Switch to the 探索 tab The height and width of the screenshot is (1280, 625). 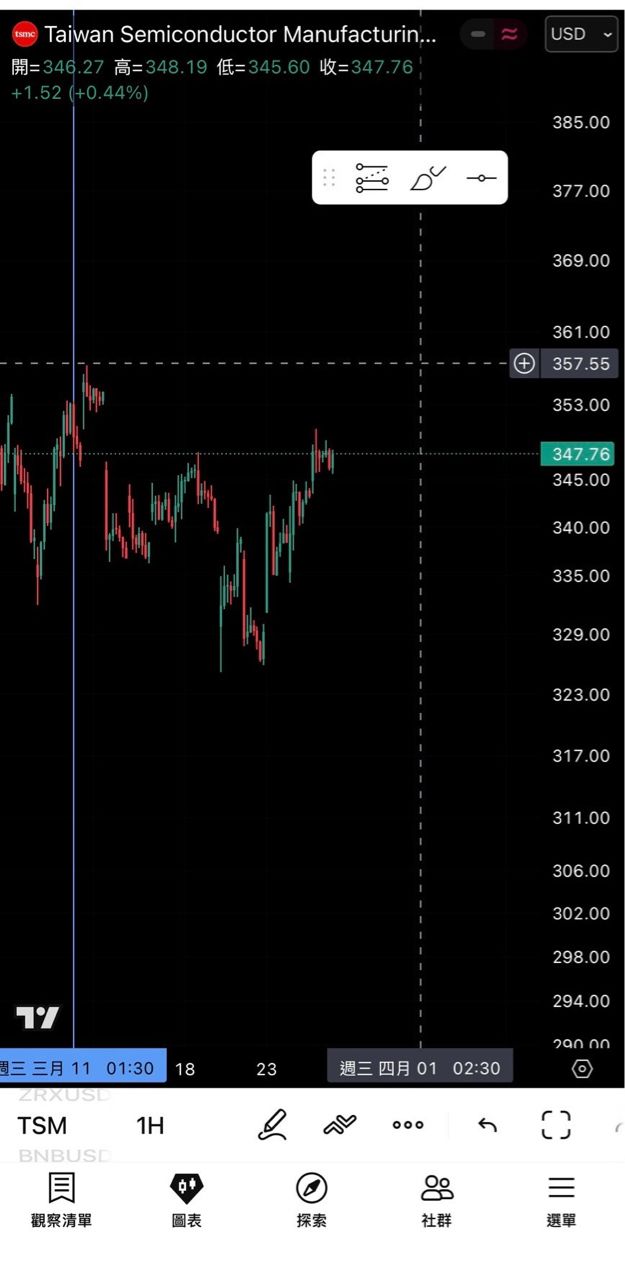pos(312,1200)
